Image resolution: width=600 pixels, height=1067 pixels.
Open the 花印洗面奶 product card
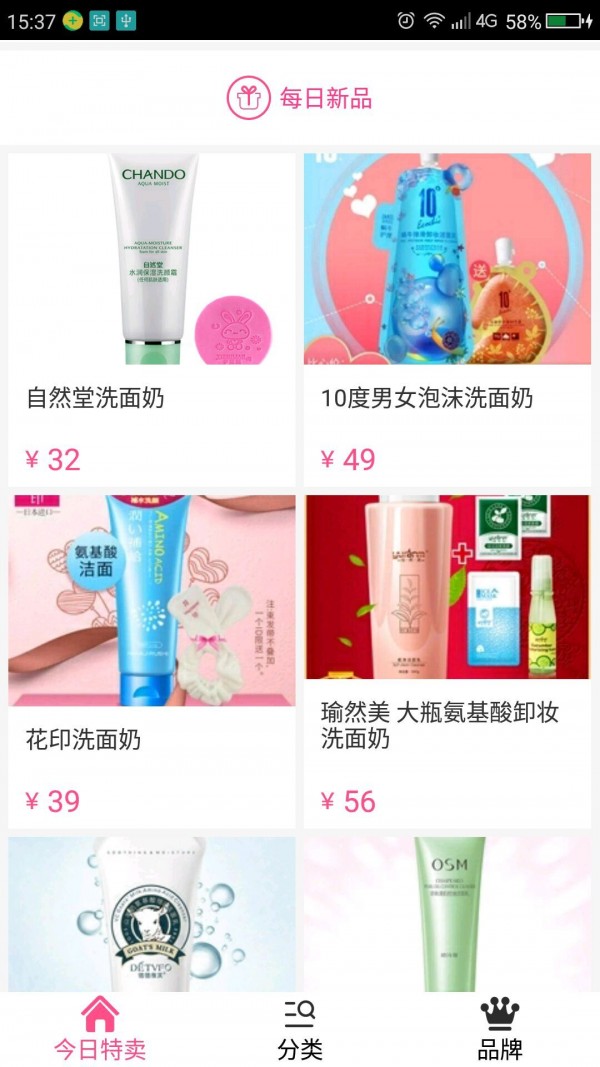coord(152,660)
